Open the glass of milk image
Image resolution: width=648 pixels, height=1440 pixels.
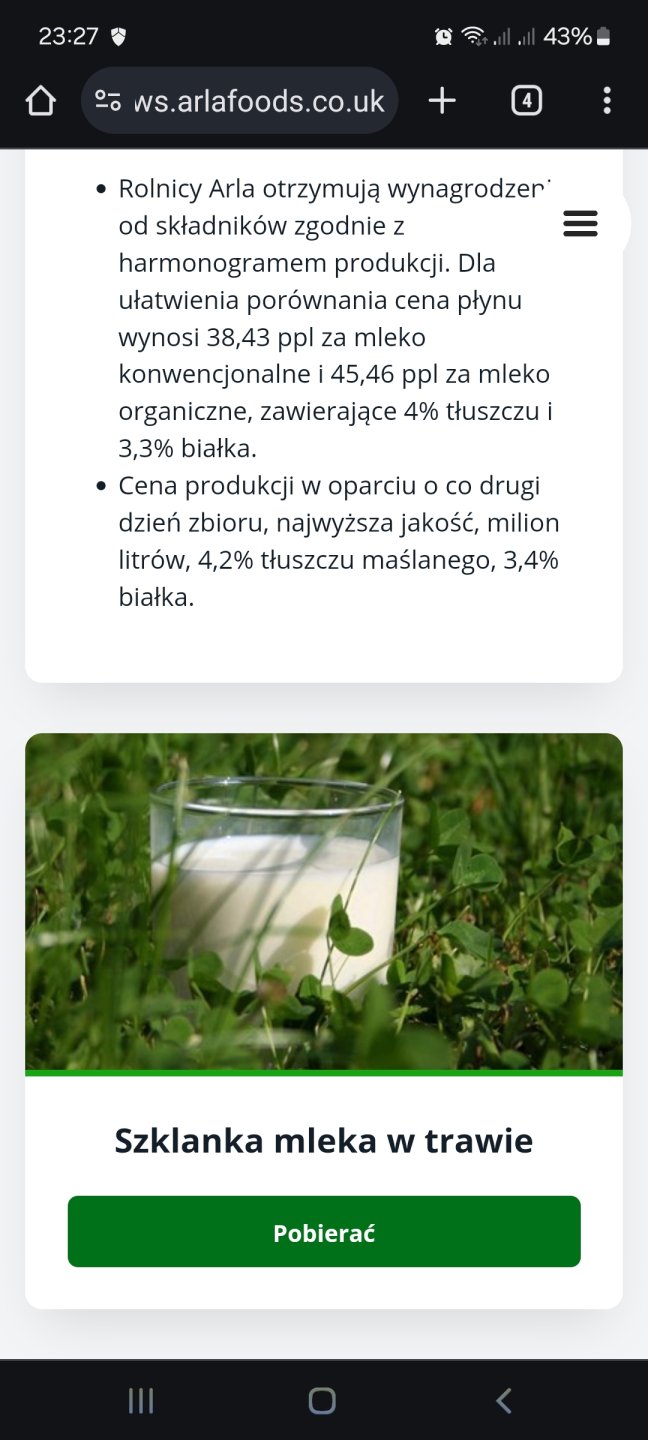(x=324, y=901)
